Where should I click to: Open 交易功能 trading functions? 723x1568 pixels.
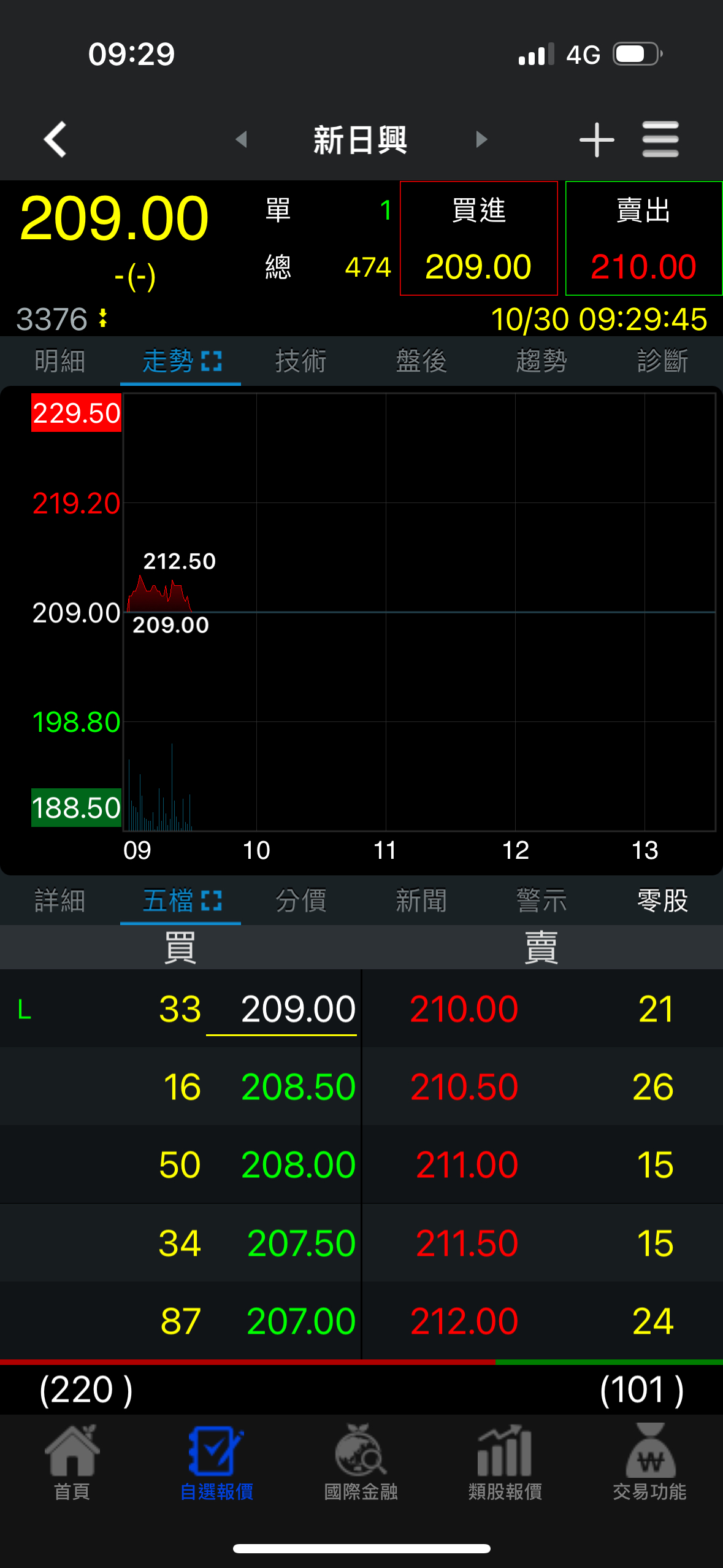pyautogui.click(x=649, y=1463)
